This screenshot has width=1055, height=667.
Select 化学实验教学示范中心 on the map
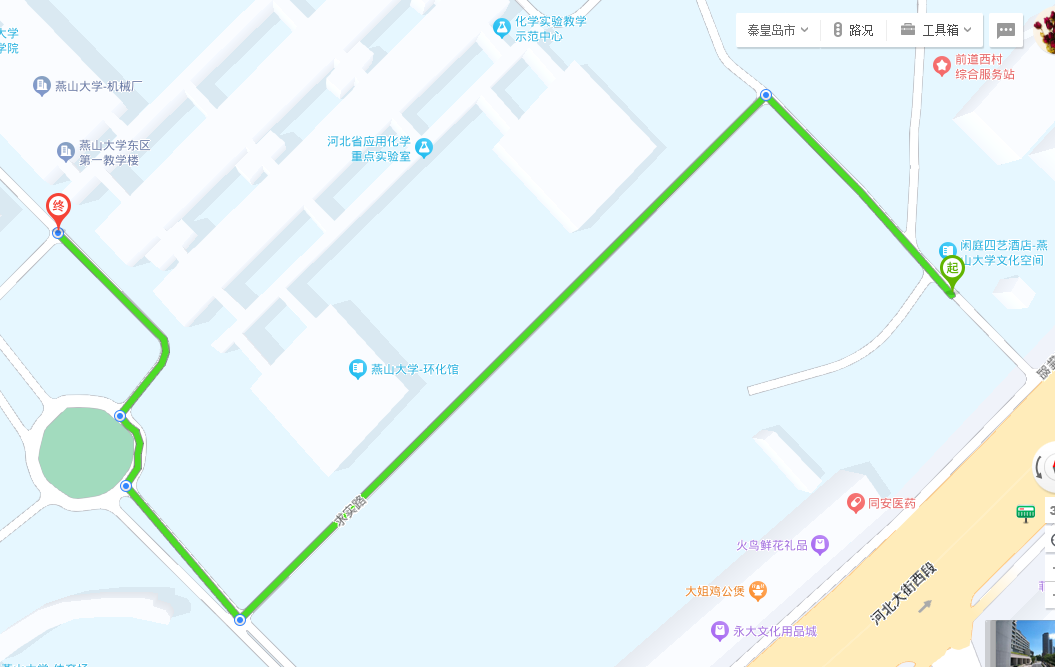(x=502, y=28)
